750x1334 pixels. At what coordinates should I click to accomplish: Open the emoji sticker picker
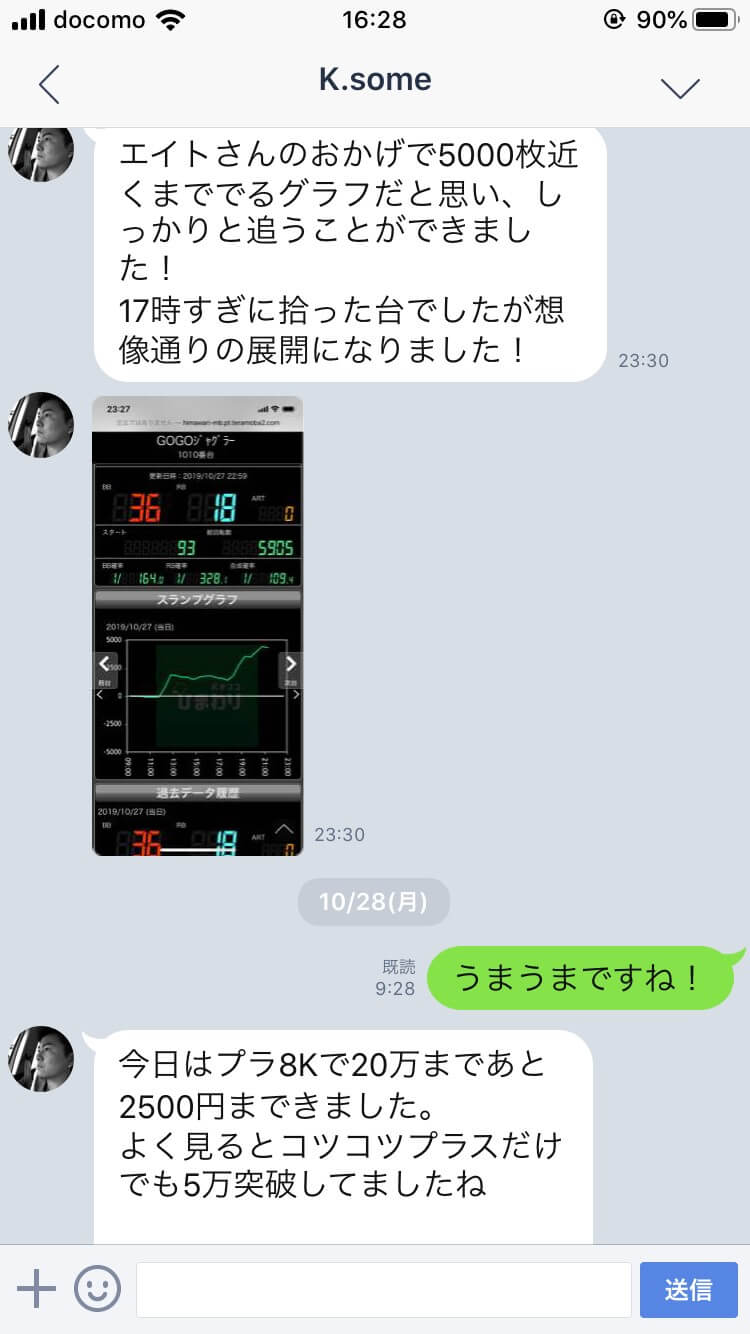click(97, 1289)
